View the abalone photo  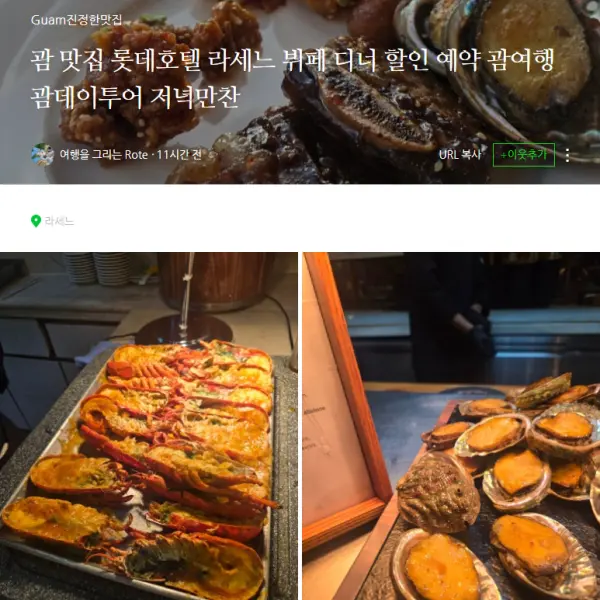451,425
